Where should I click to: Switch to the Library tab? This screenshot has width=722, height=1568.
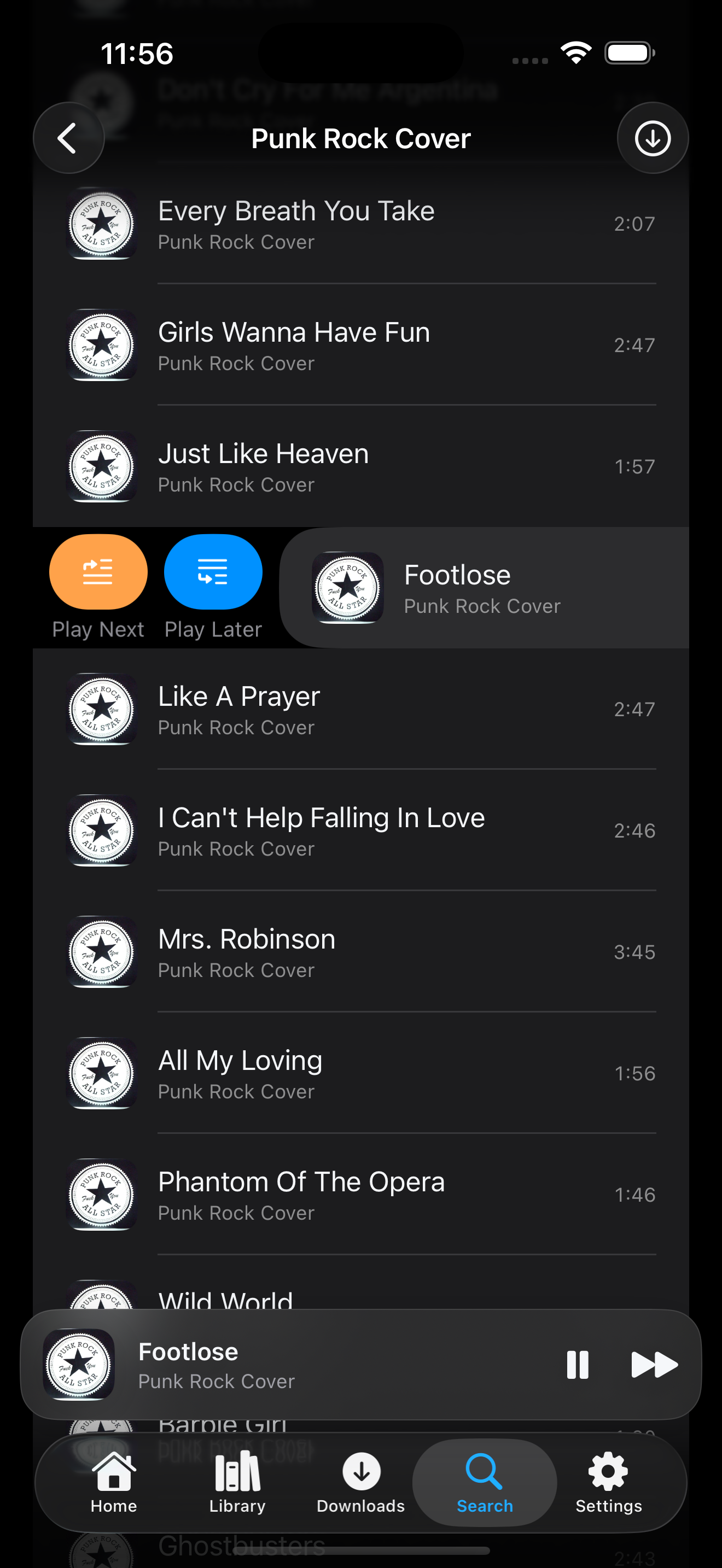[x=237, y=1483]
